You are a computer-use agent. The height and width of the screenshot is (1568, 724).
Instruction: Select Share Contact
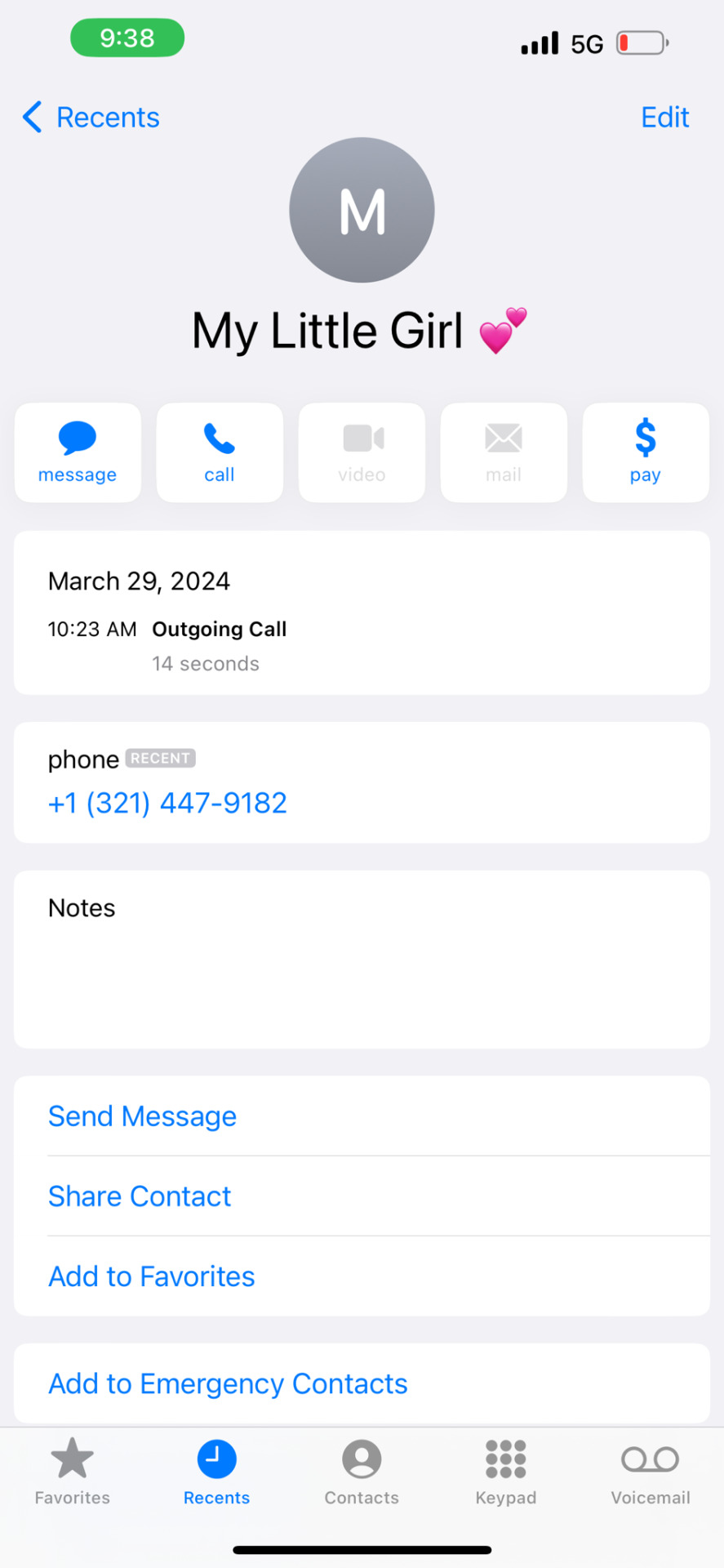[x=140, y=1196]
